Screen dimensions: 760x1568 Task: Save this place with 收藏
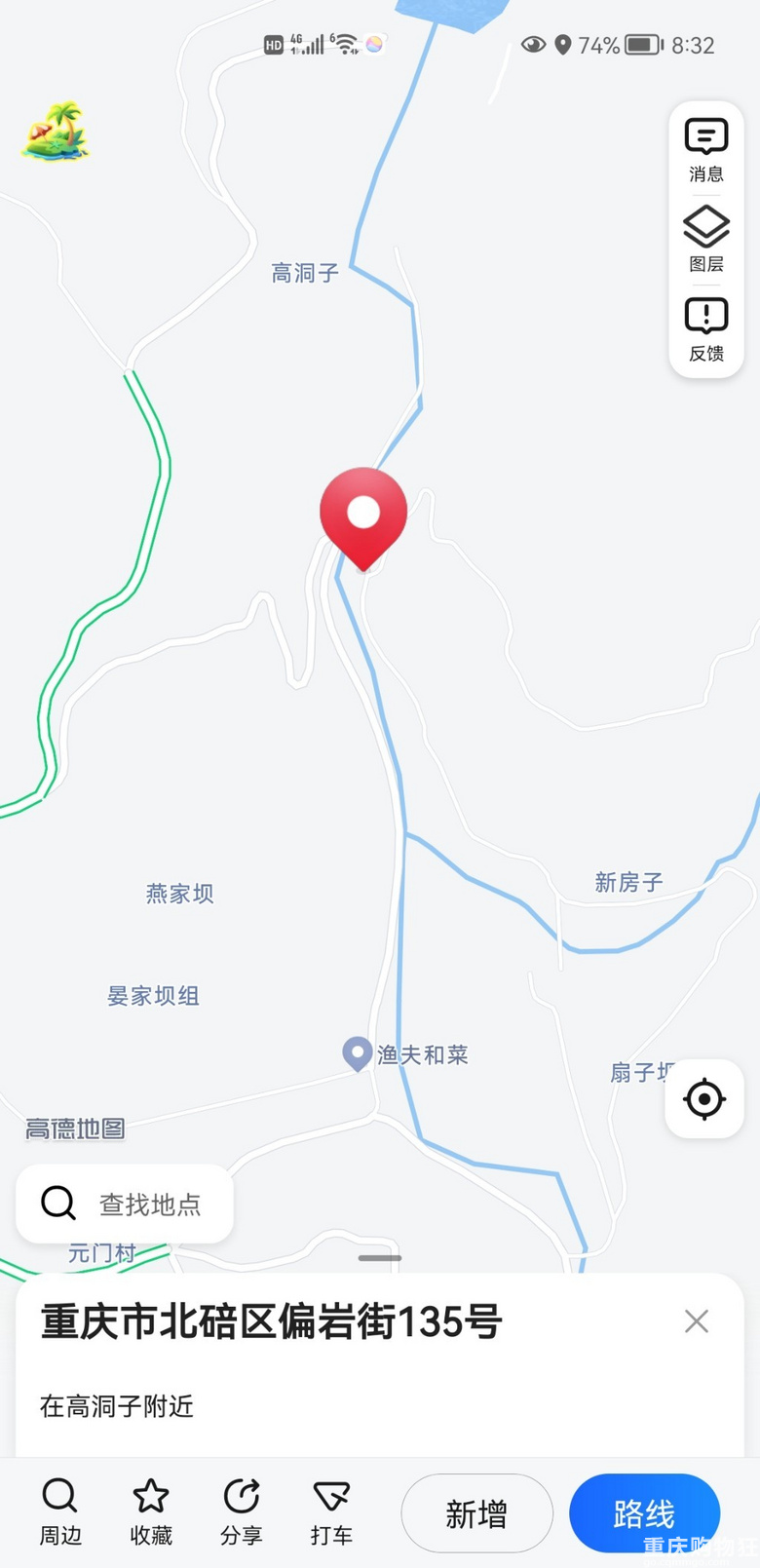pyautogui.click(x=151, y=1511)
